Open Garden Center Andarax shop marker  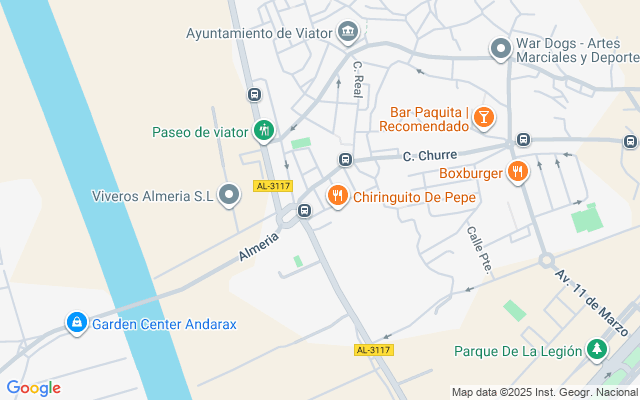tap(77, 324)
